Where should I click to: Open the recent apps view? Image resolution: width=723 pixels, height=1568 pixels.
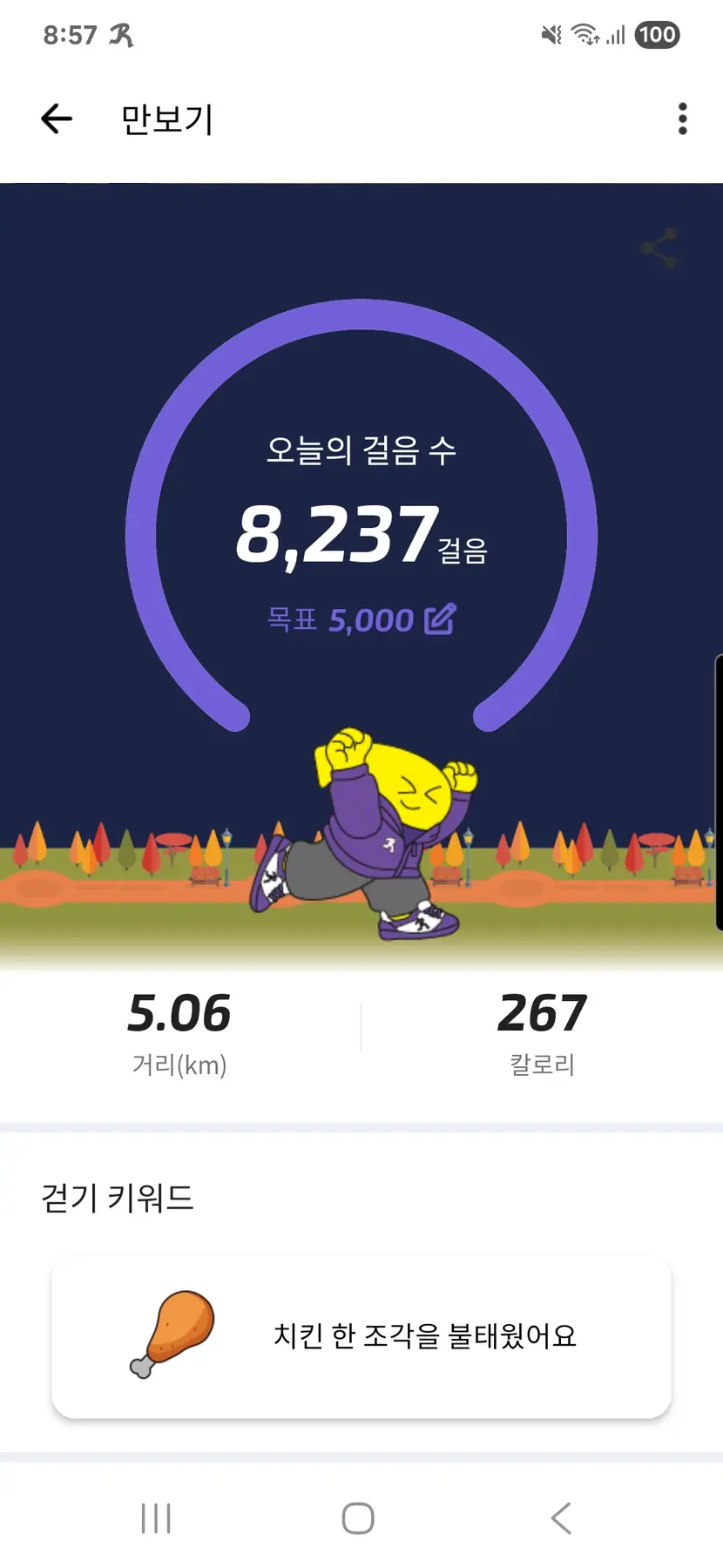(156, 1518)
